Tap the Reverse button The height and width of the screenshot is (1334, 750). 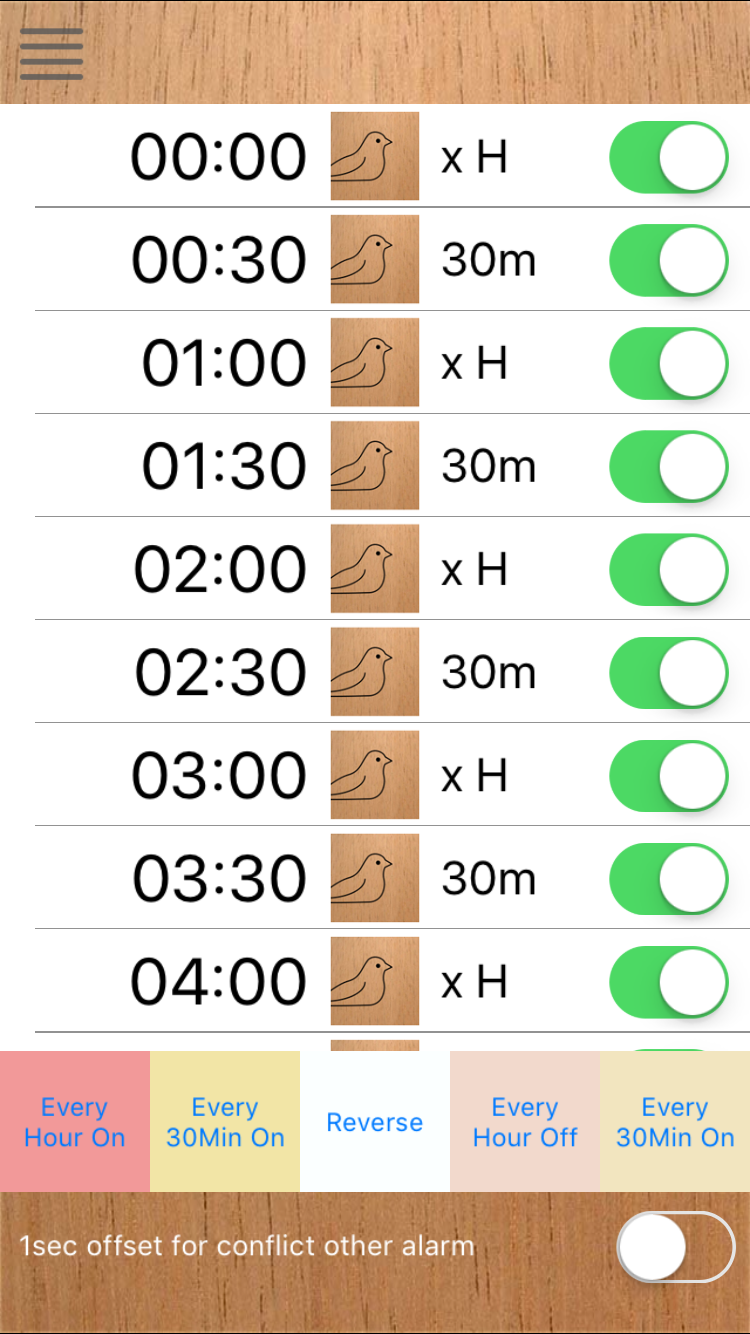click(x=375, y=1122)
